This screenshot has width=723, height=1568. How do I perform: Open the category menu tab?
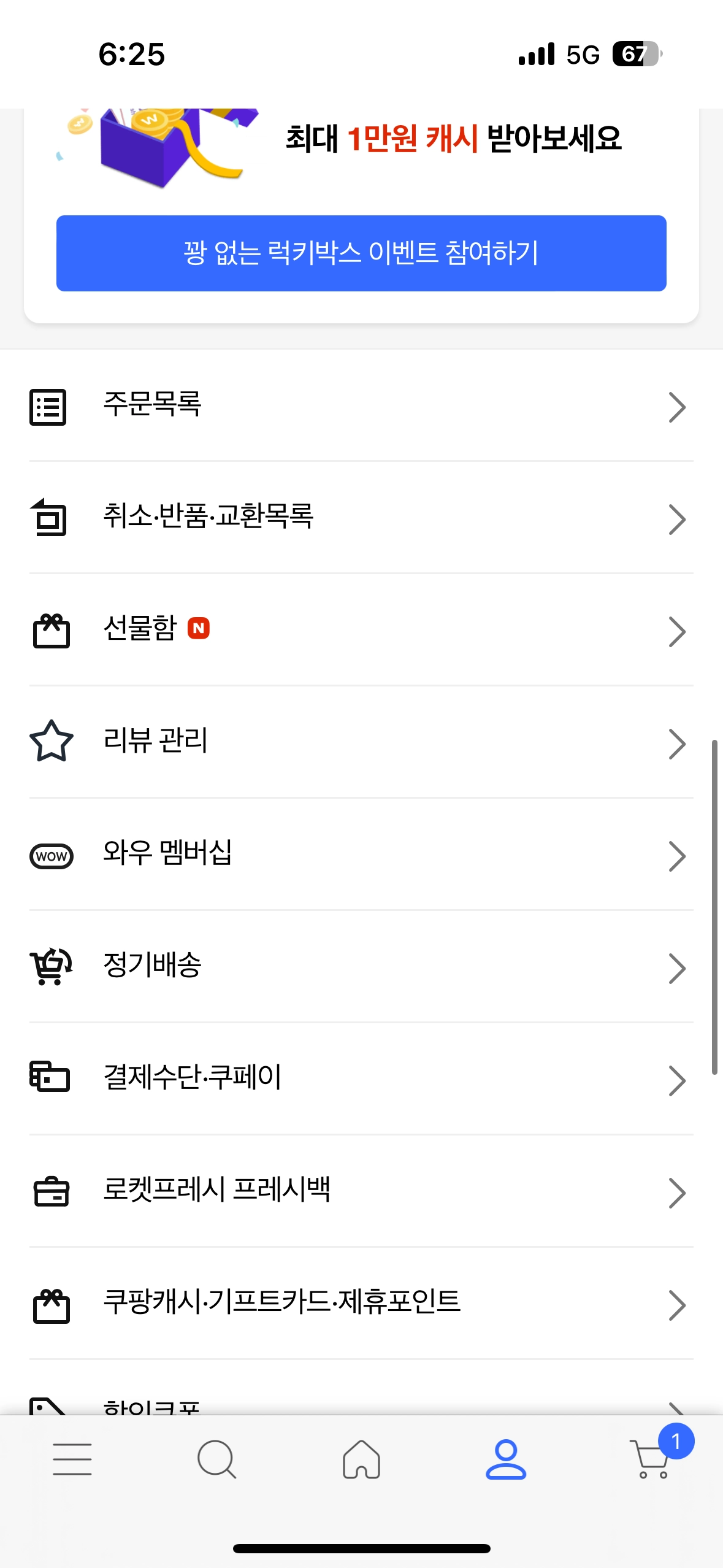[72, 1459]
